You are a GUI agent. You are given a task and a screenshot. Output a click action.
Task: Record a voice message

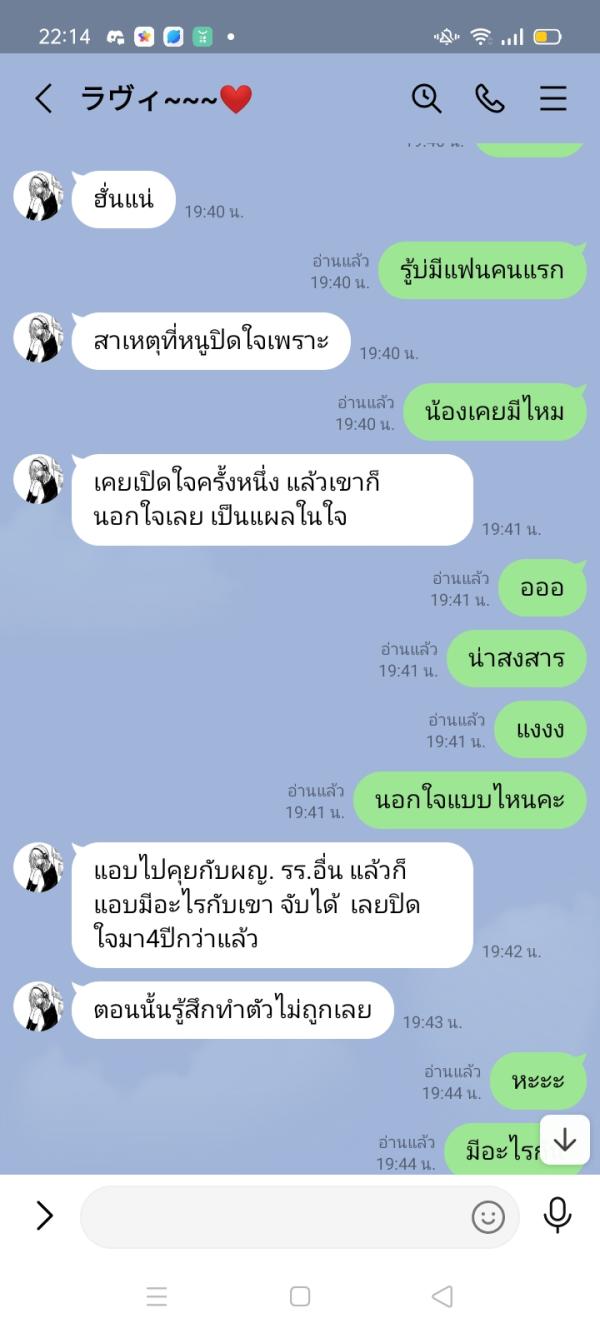point(557,1215)
